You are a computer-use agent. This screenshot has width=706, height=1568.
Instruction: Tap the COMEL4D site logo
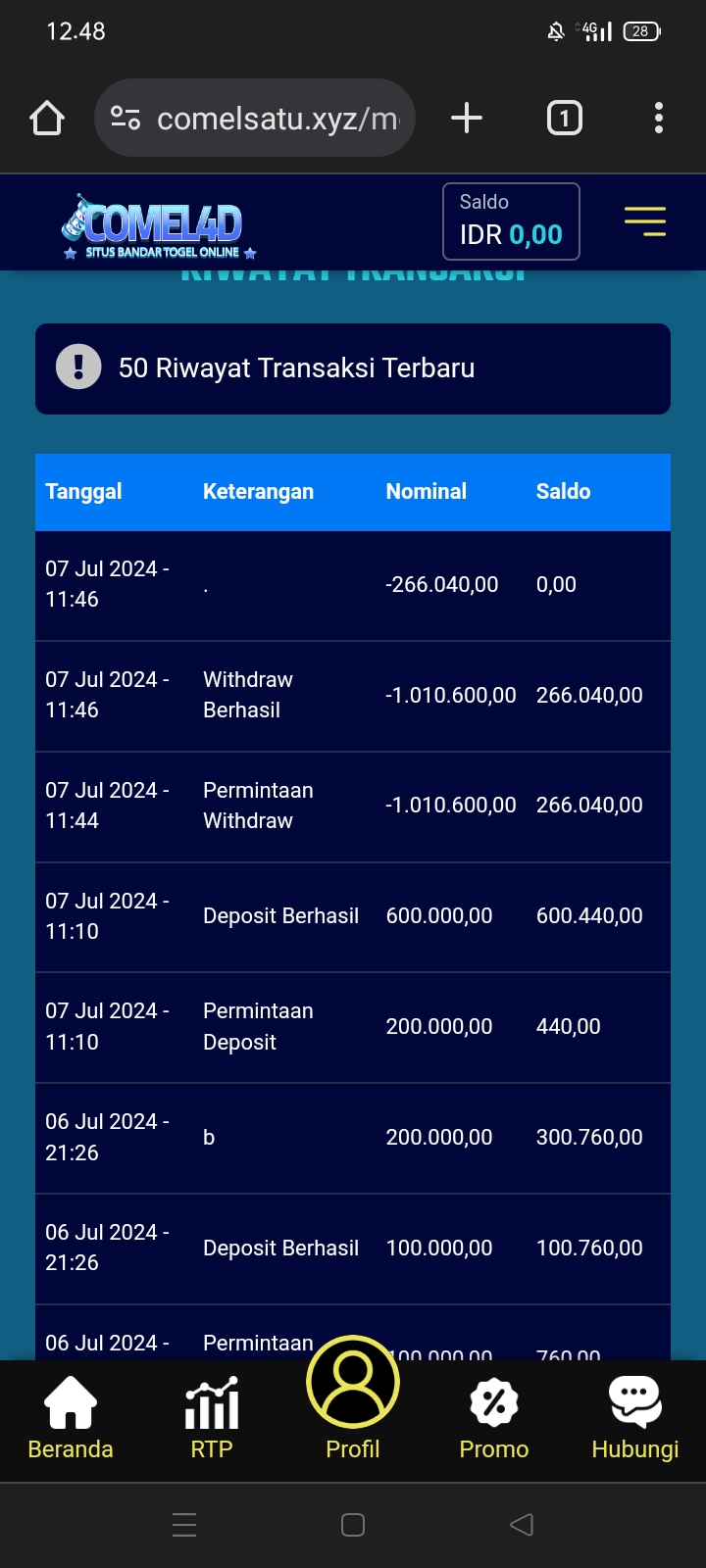157,225
